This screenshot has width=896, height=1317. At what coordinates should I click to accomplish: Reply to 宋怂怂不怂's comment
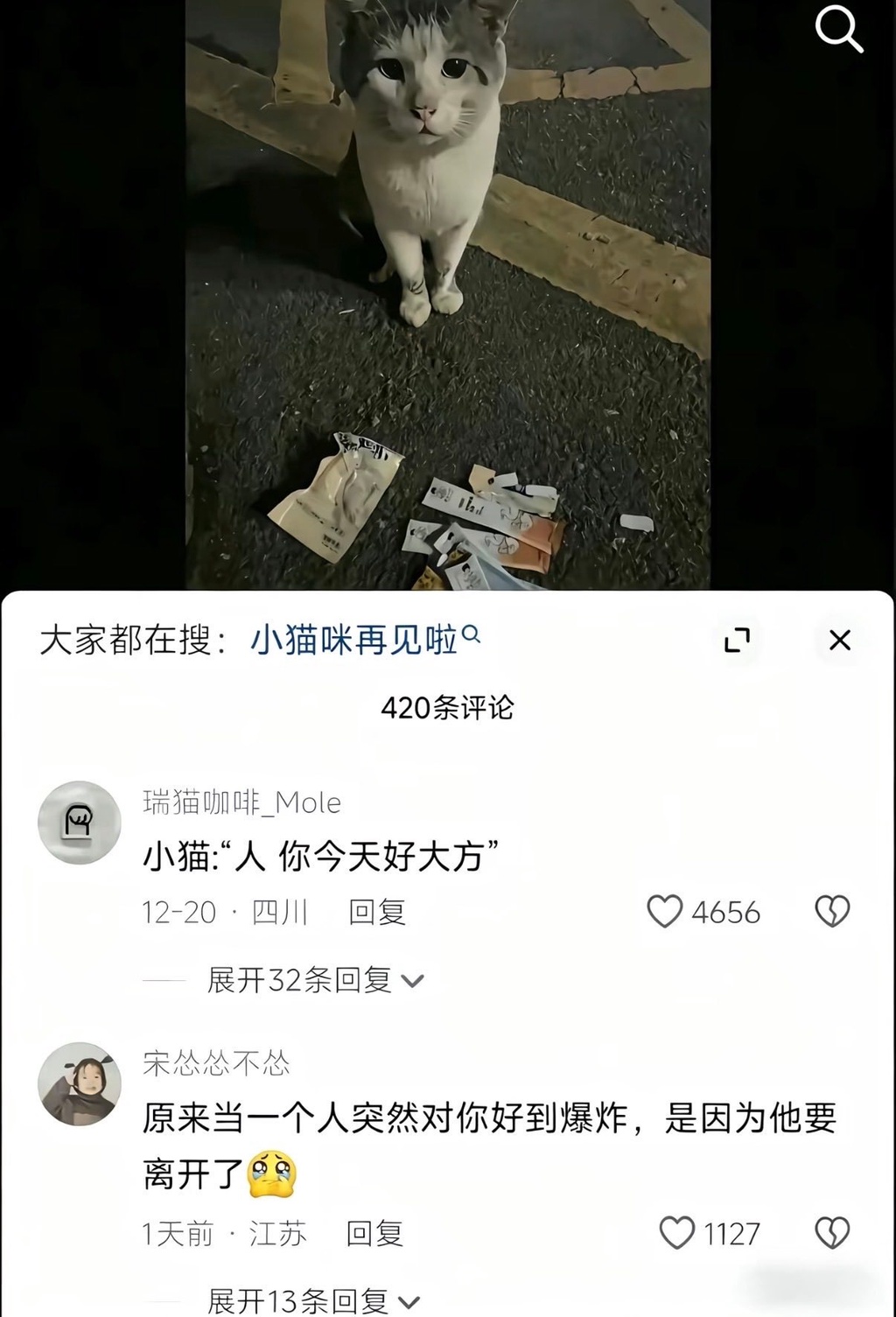[x=374, y=1234]
